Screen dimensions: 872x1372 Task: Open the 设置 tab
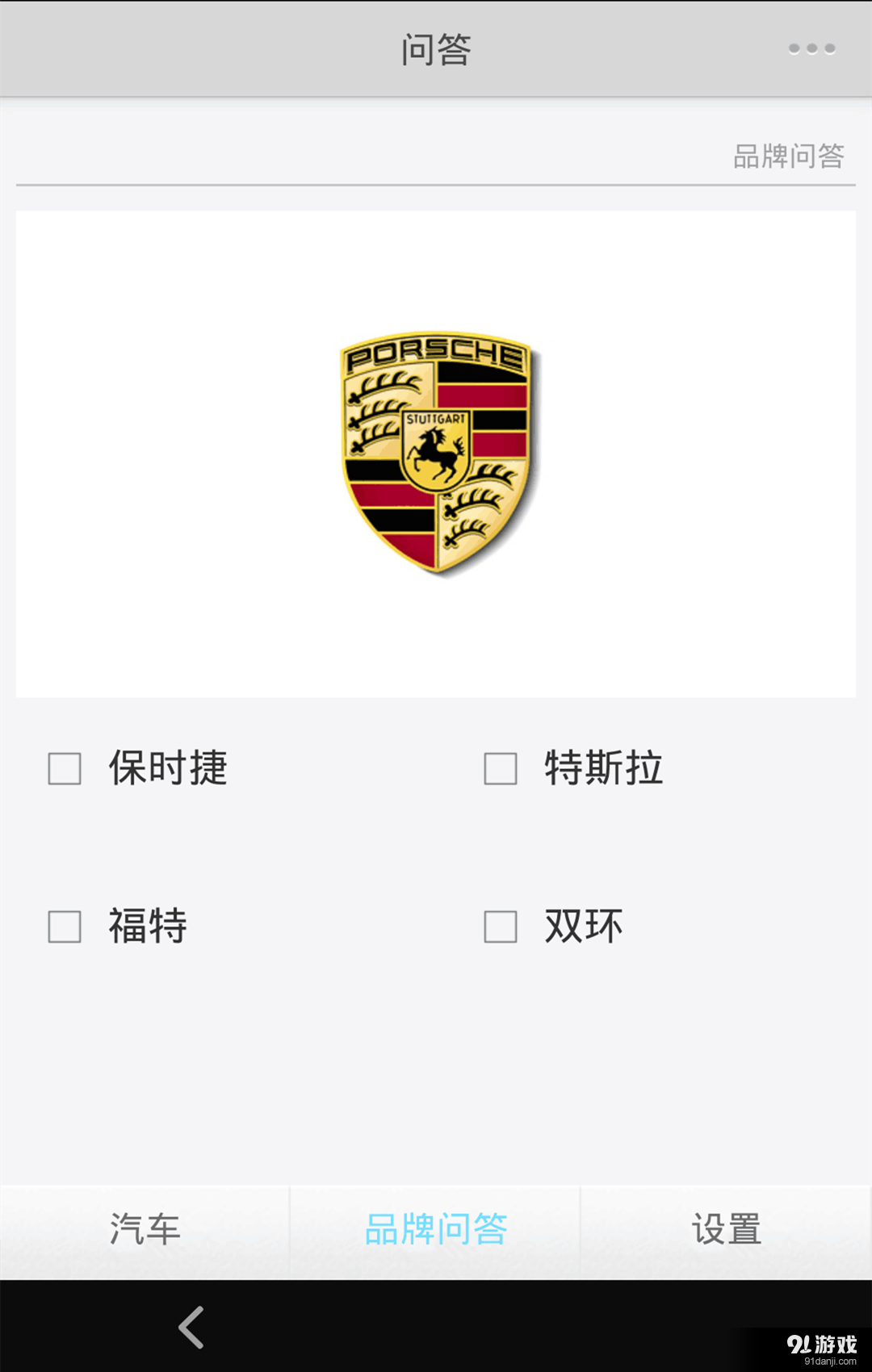pos(725,1230)
